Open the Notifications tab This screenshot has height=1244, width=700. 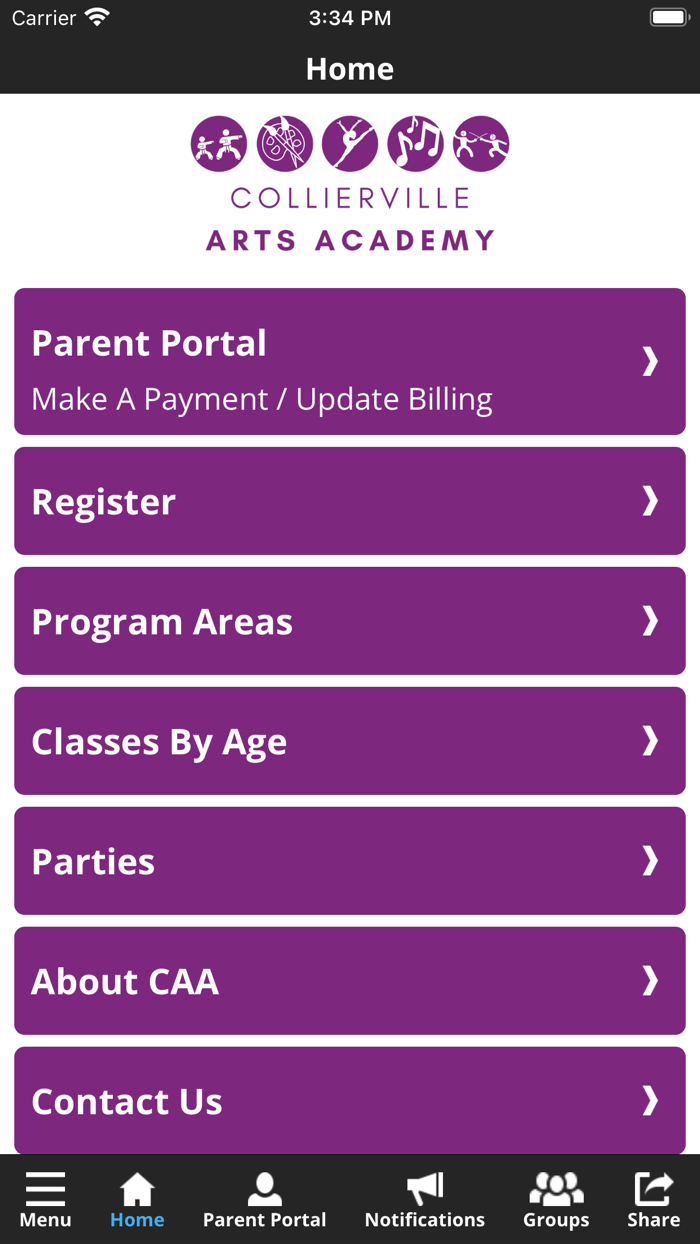[x=424, y=1200]
